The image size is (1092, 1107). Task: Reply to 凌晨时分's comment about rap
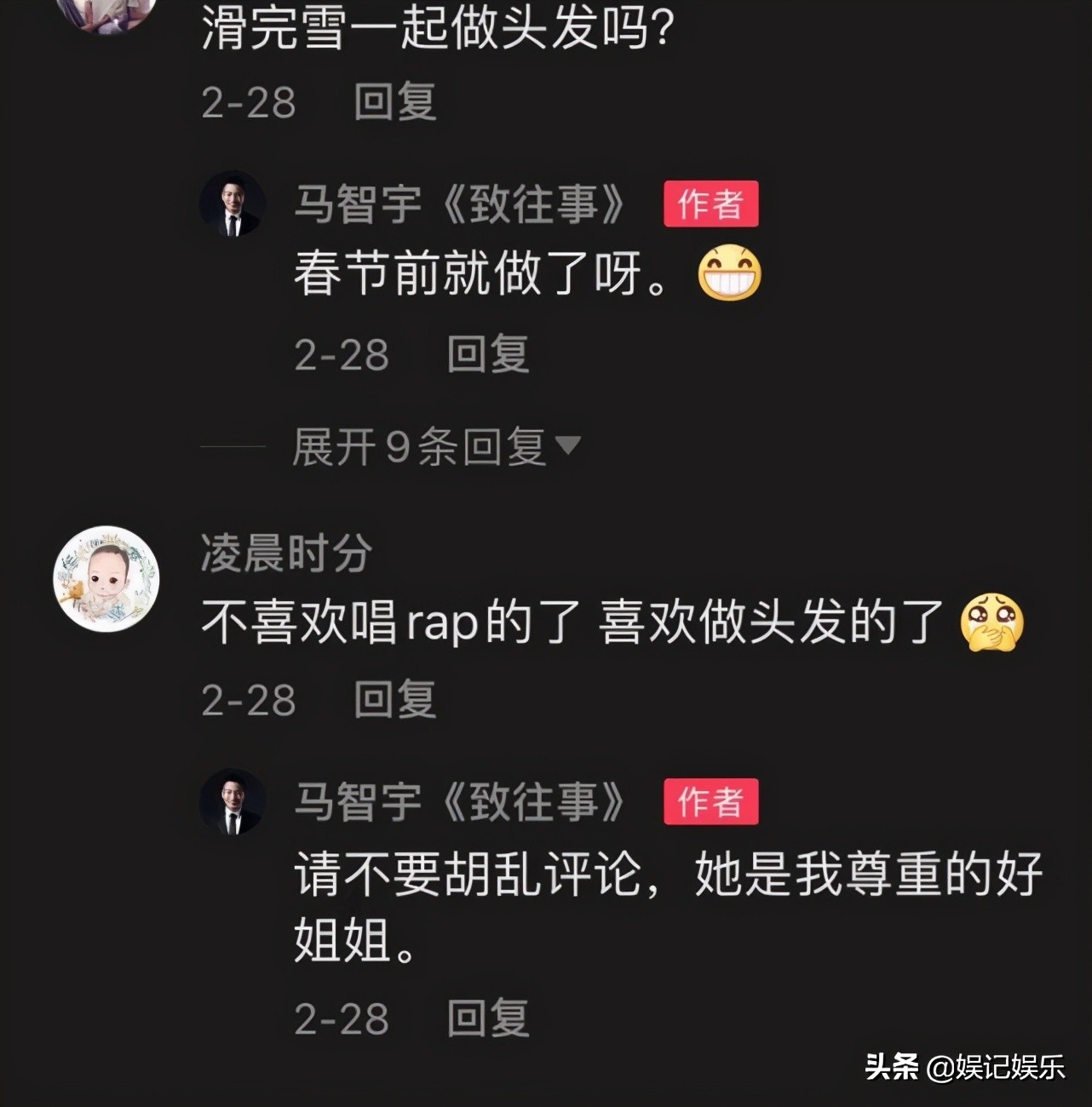(394, 700)
